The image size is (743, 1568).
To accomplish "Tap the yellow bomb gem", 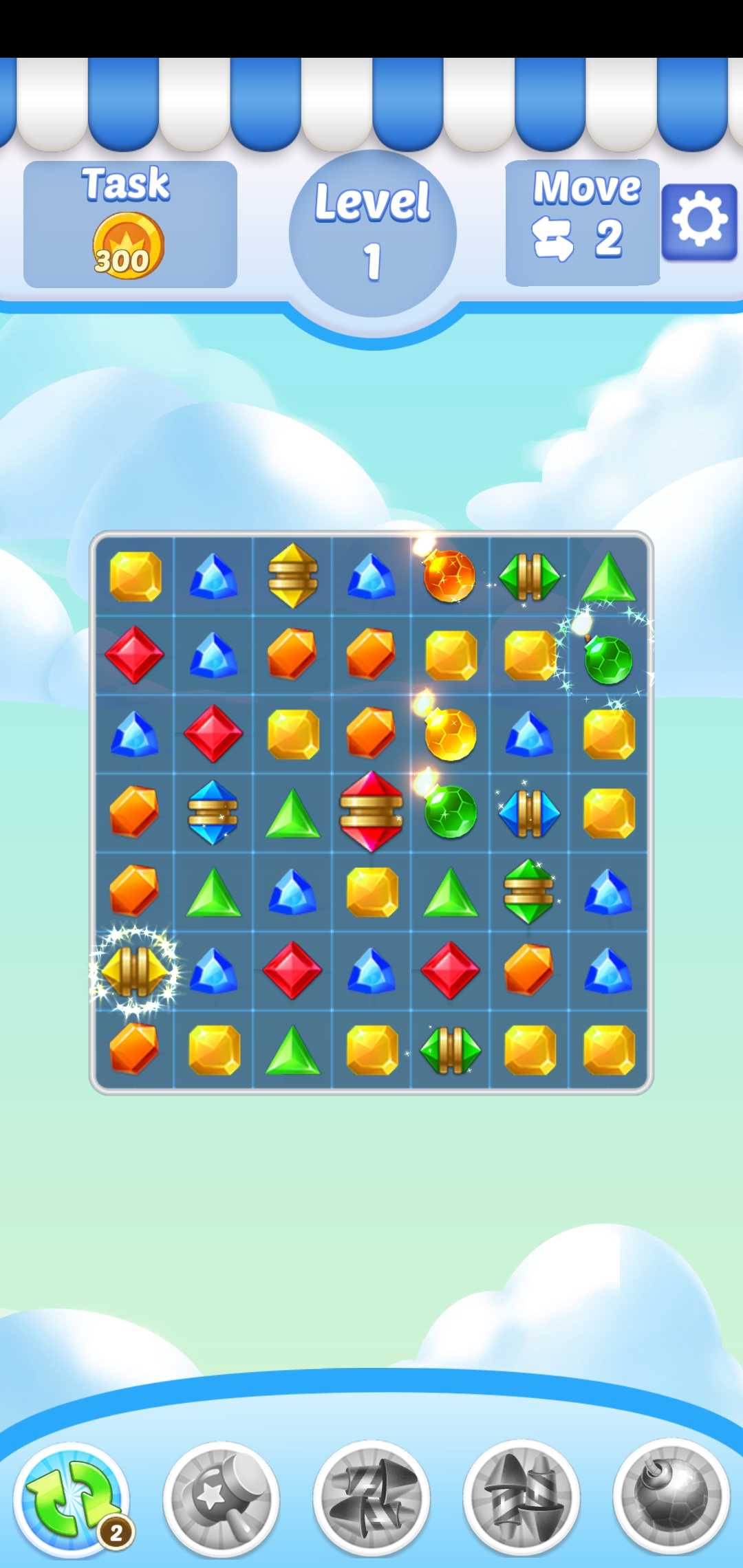I will pos(450,734).
